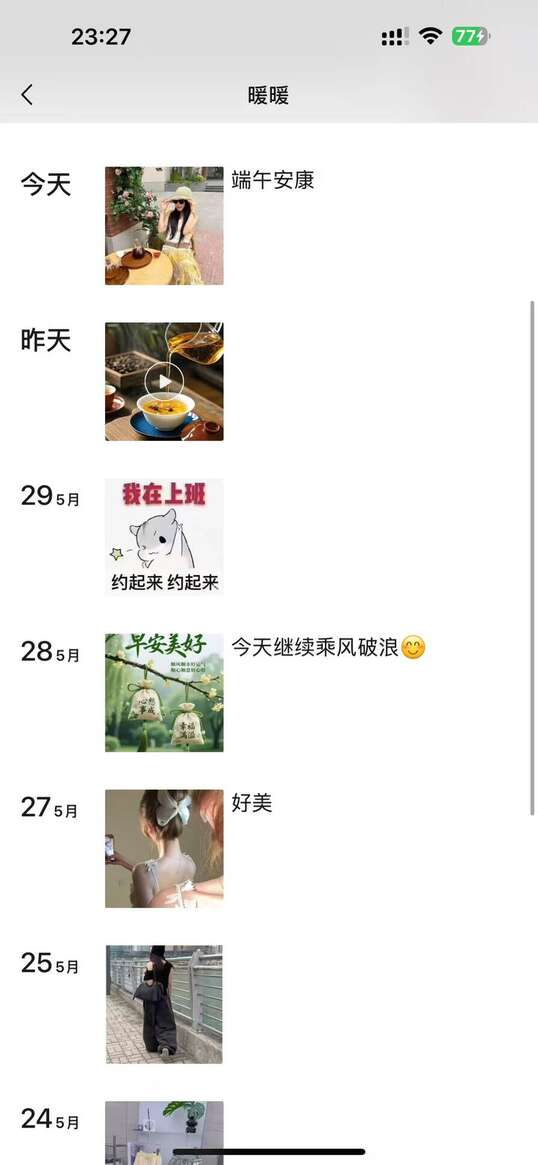The image size is (538, 1165).
Task: Open the May 25 photo post
Action: pos(164,1005)
